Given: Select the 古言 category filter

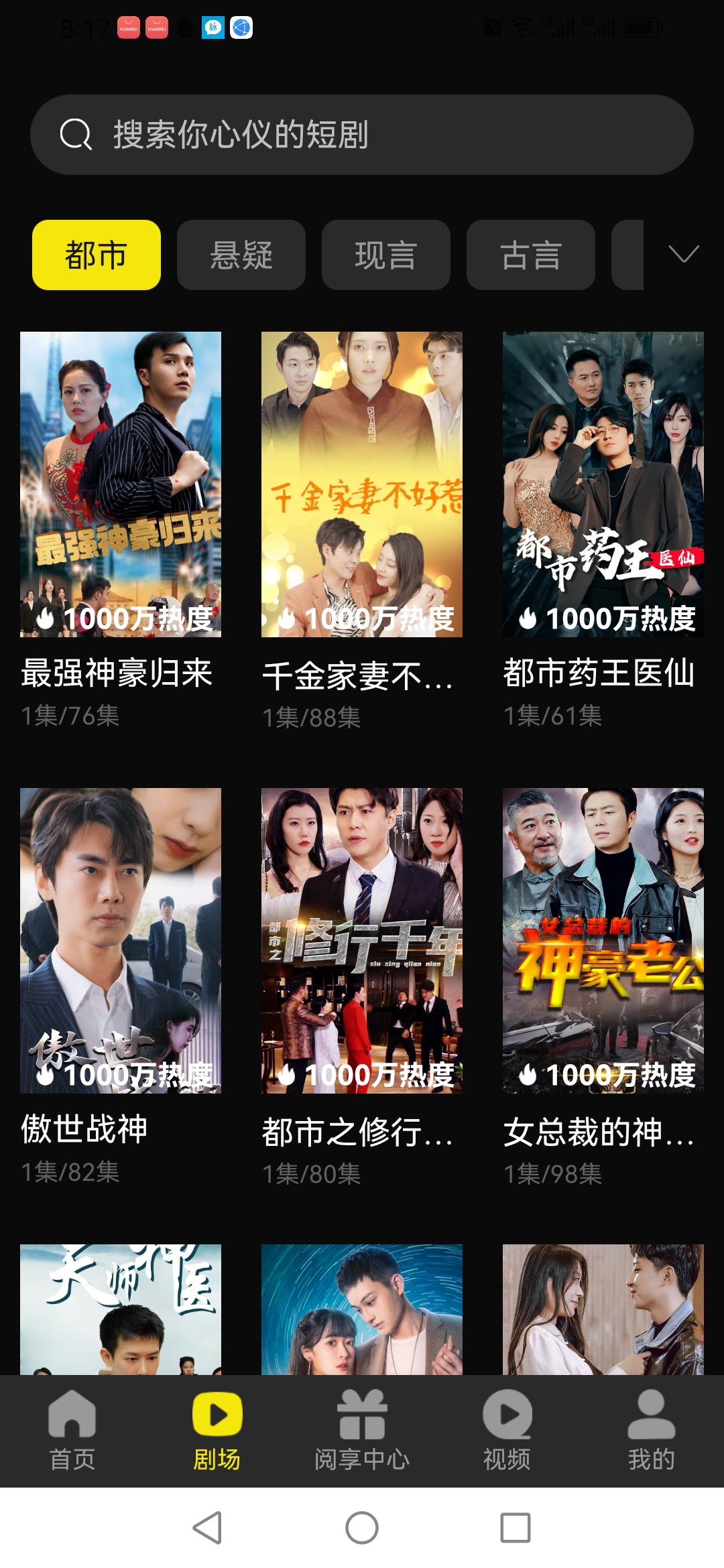Looking at the screenshot, I should click(x=530, y=255).
